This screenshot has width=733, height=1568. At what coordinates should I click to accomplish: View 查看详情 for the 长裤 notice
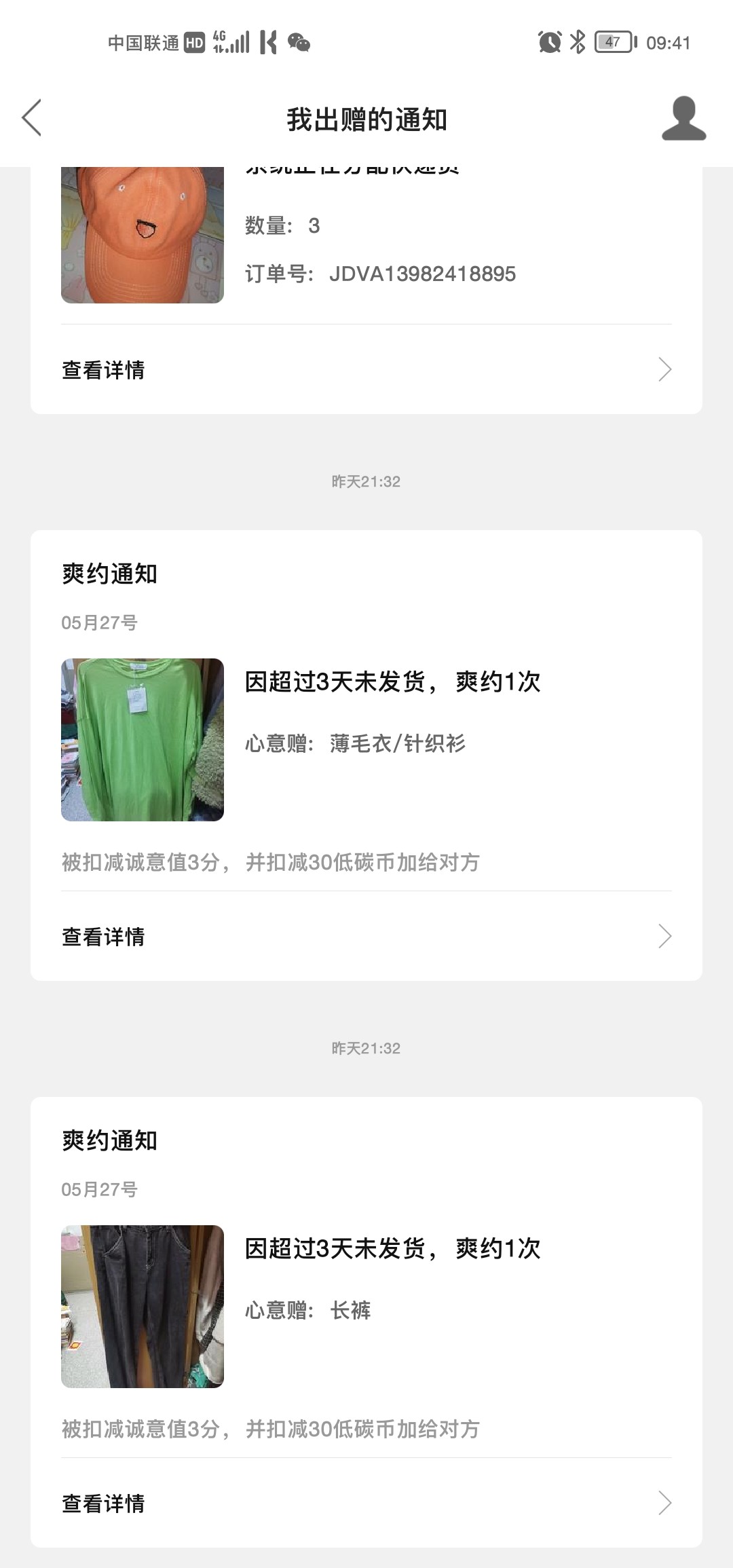tap(366, 1503)
